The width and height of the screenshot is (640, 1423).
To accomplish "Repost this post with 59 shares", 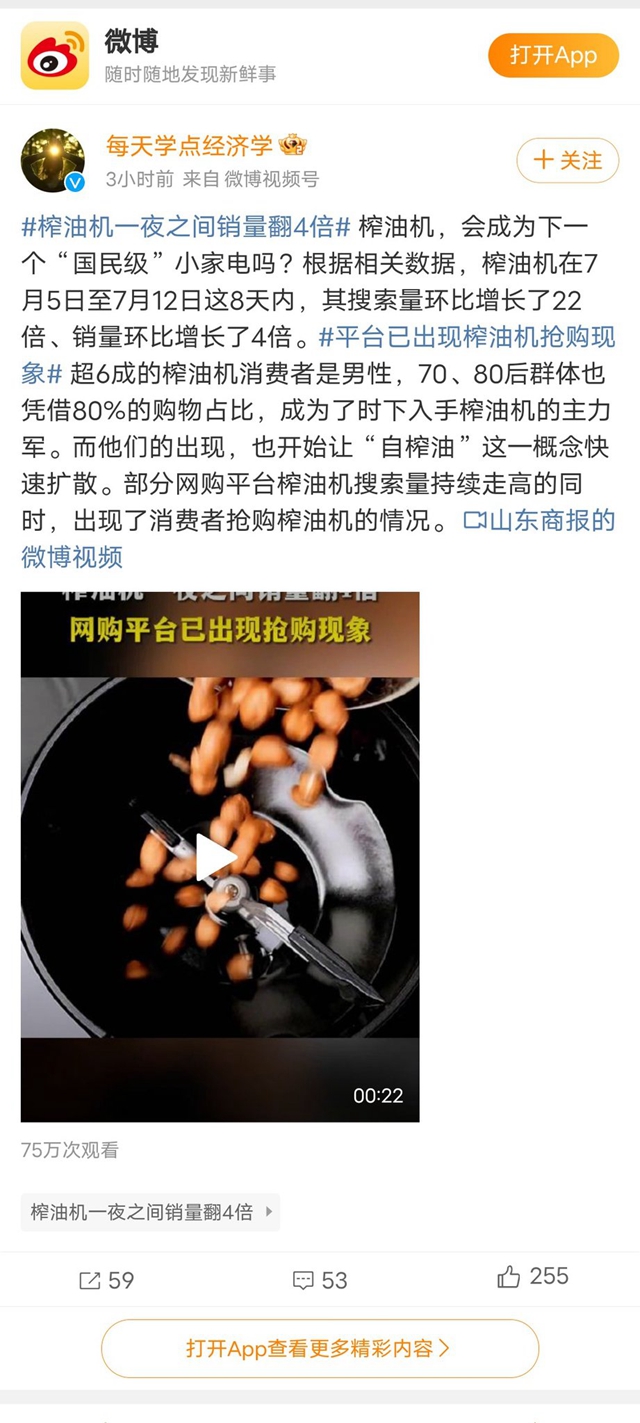I will 106,1279.
